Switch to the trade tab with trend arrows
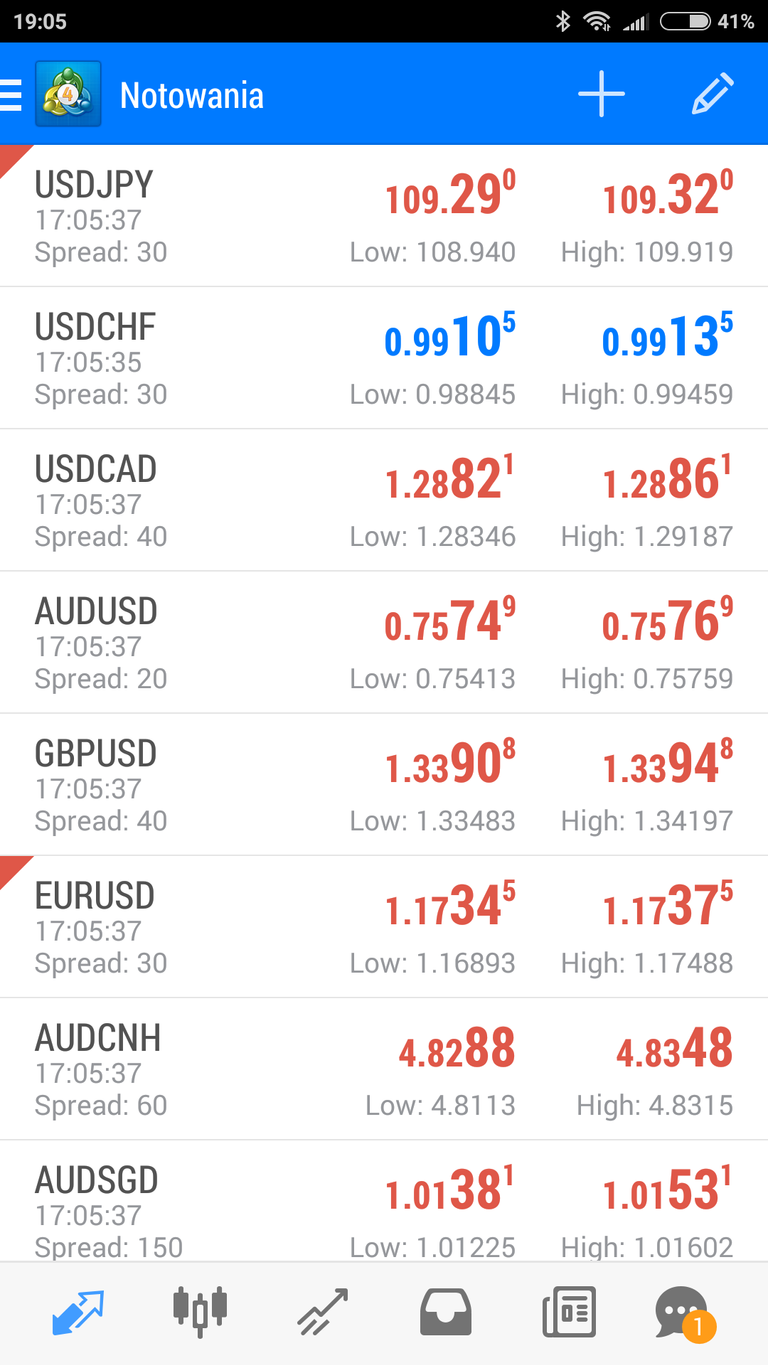Image resolution: width=768 pixels, height=1365 pixels. tap(323, 1312)
